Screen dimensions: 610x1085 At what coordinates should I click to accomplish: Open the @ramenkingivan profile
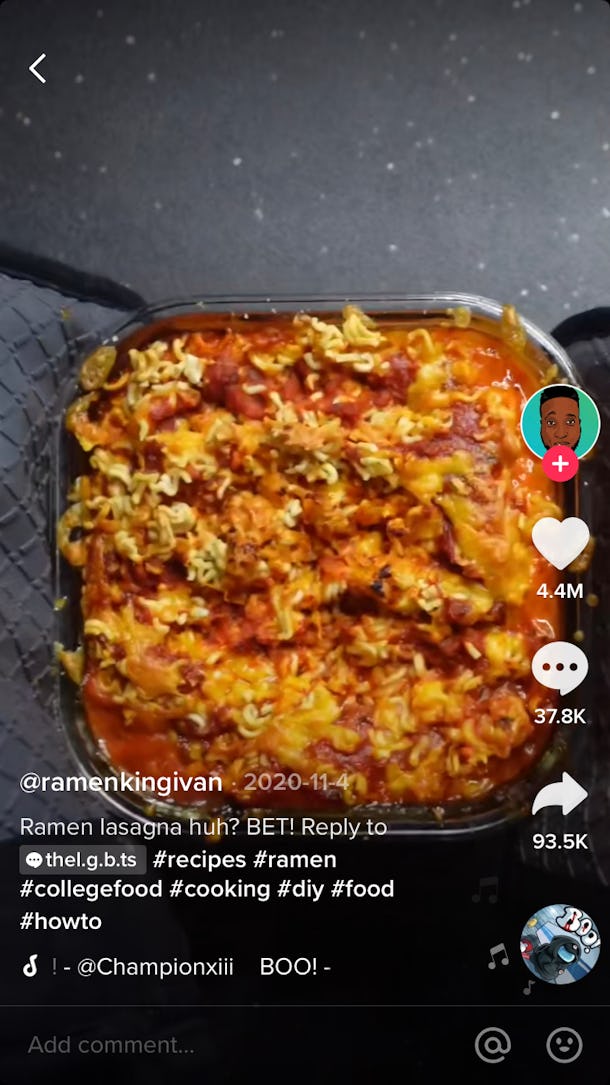[121, 782]
